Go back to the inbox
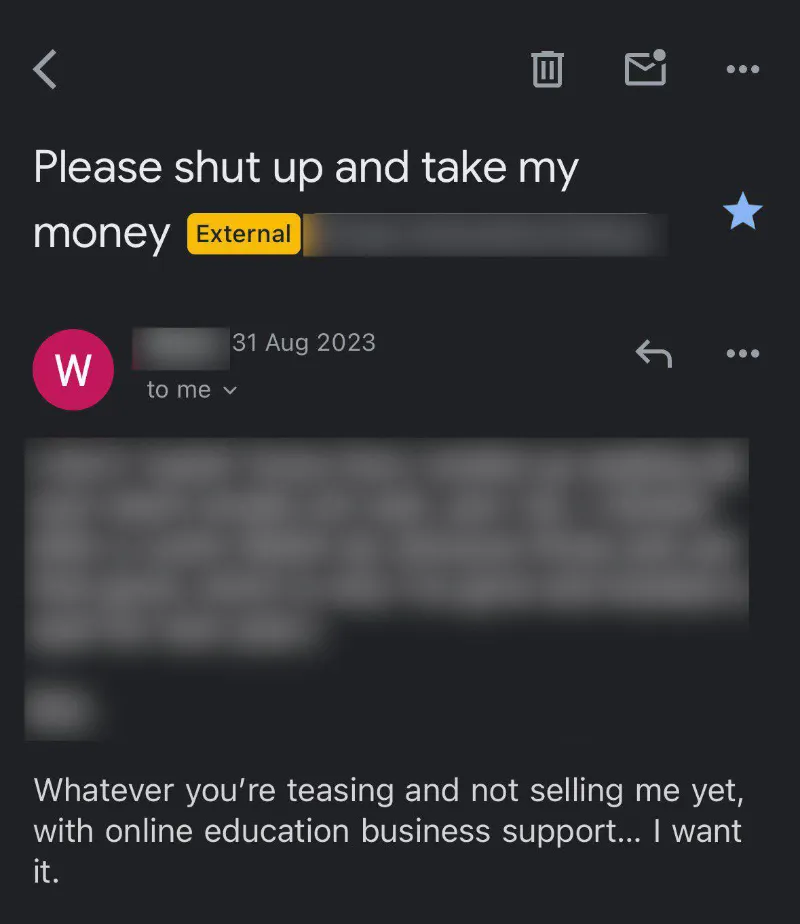The width and height of the screenshot is (800, 924). (46, 70)
